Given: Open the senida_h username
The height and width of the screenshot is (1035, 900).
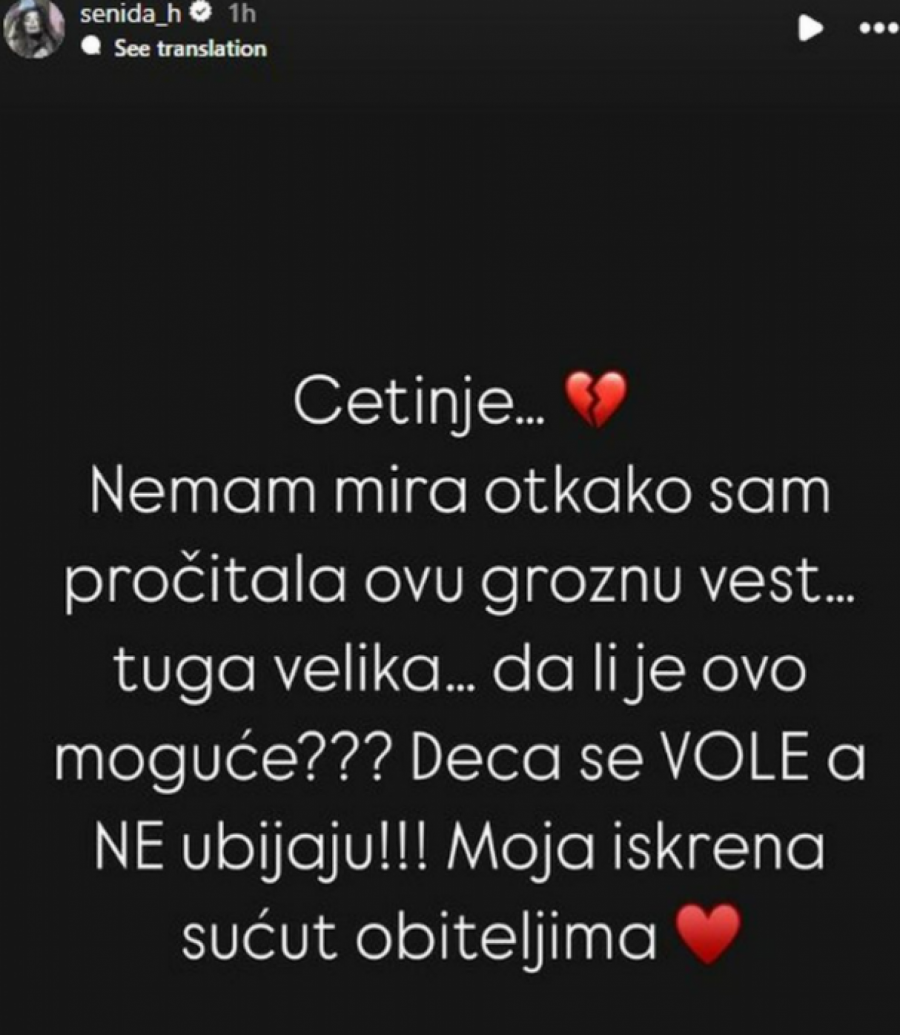Looking at the screenshot, I should (x=130, y=13).
